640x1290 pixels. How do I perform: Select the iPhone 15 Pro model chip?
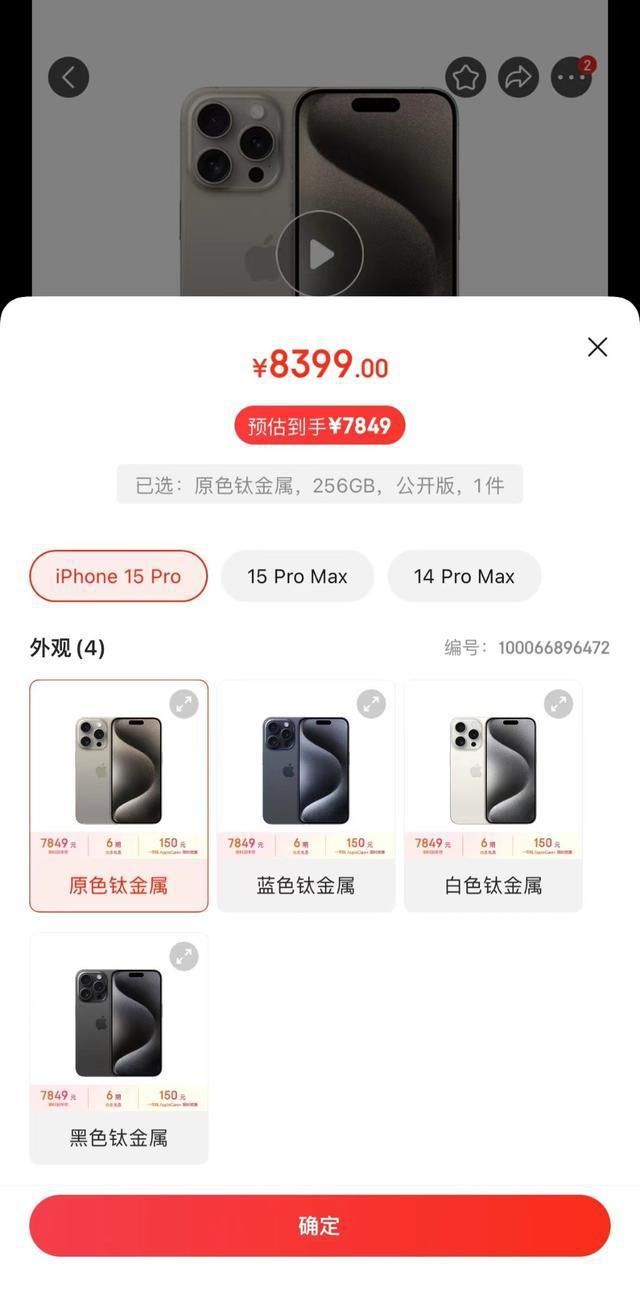tap(118, 576)
